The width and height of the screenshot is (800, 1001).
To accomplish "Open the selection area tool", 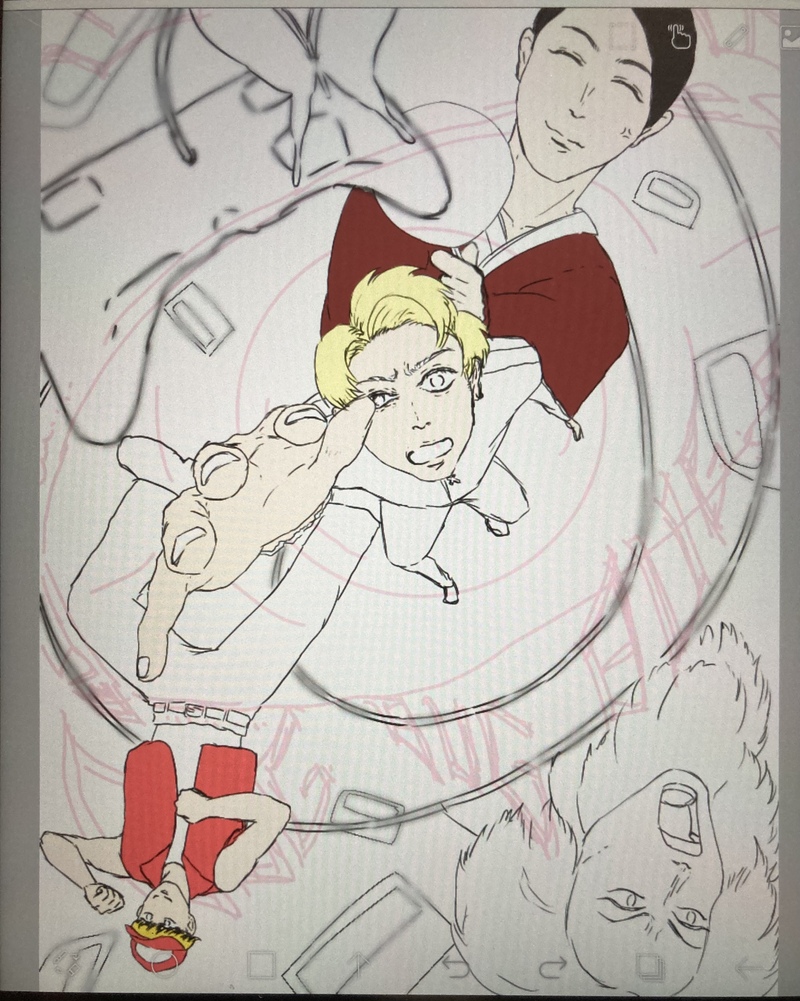I will pyautogui.click(x=622, y=36).
